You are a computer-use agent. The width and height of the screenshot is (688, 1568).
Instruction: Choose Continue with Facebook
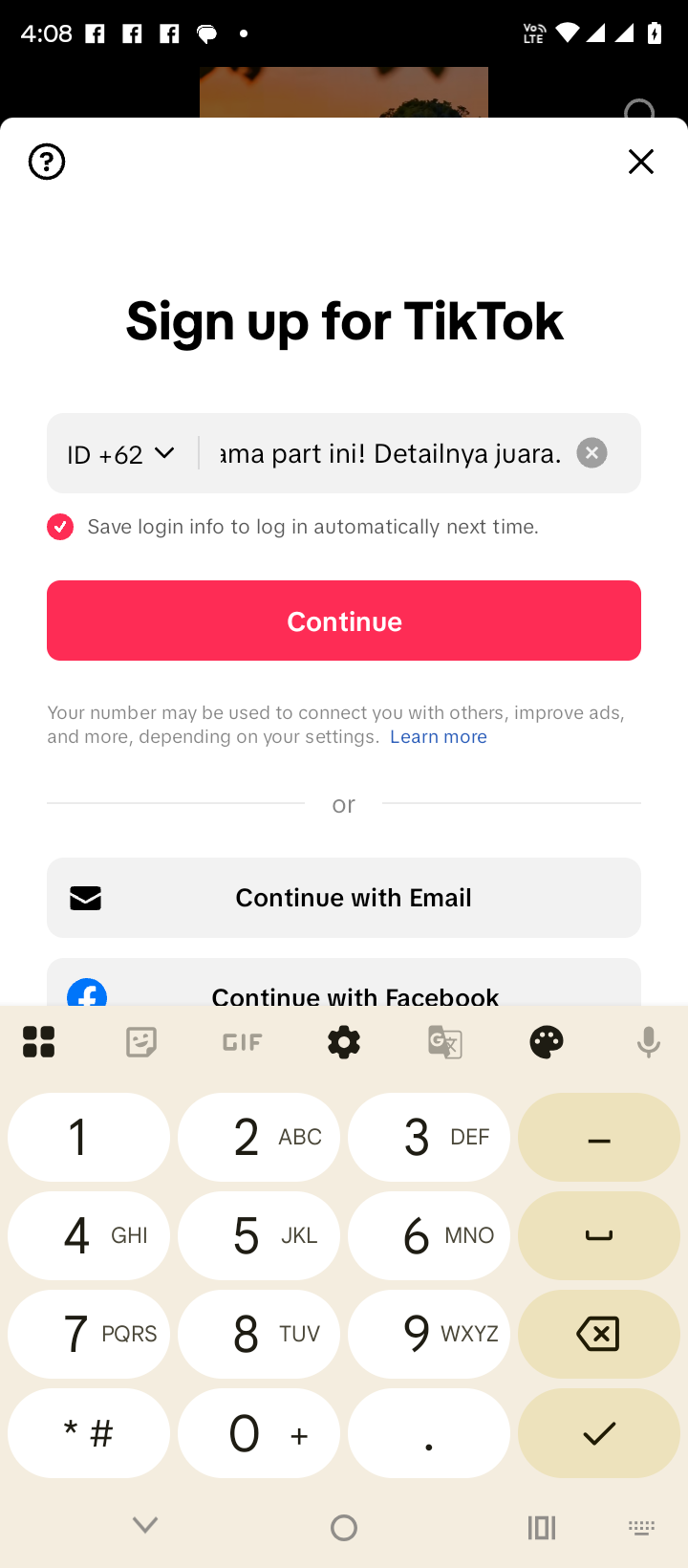344,985
